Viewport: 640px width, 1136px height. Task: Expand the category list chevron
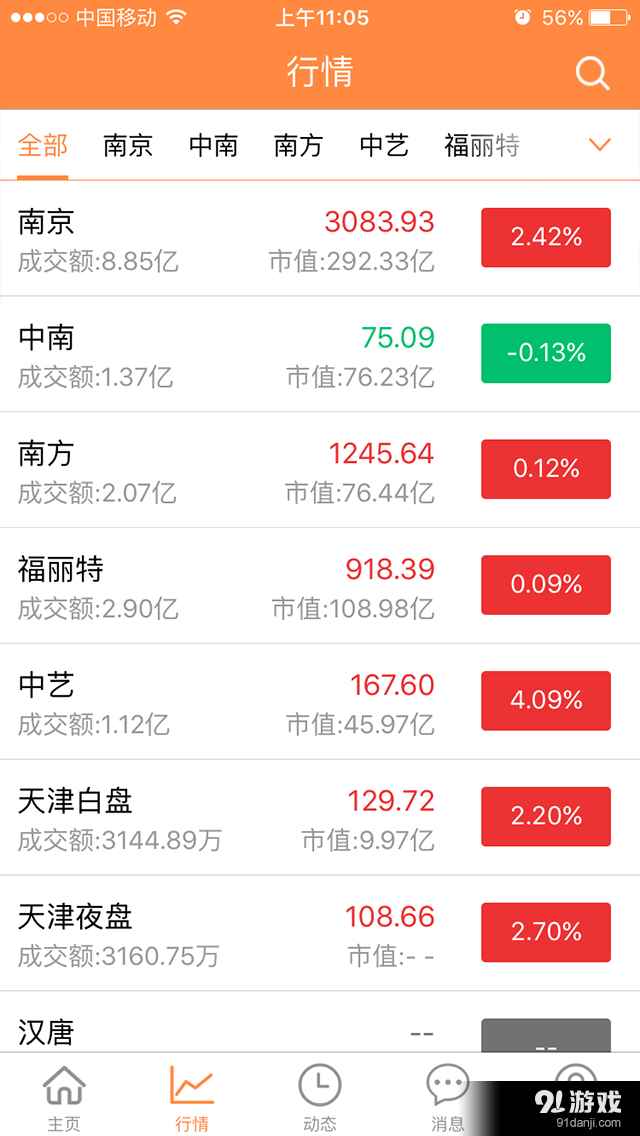(599, 145)
